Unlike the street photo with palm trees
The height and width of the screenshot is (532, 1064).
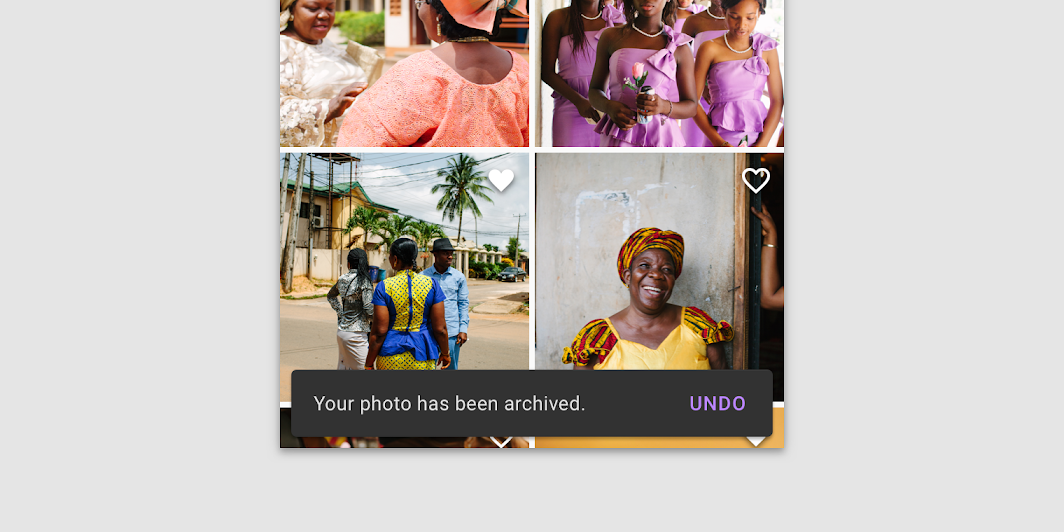click(x=501, y=181)
